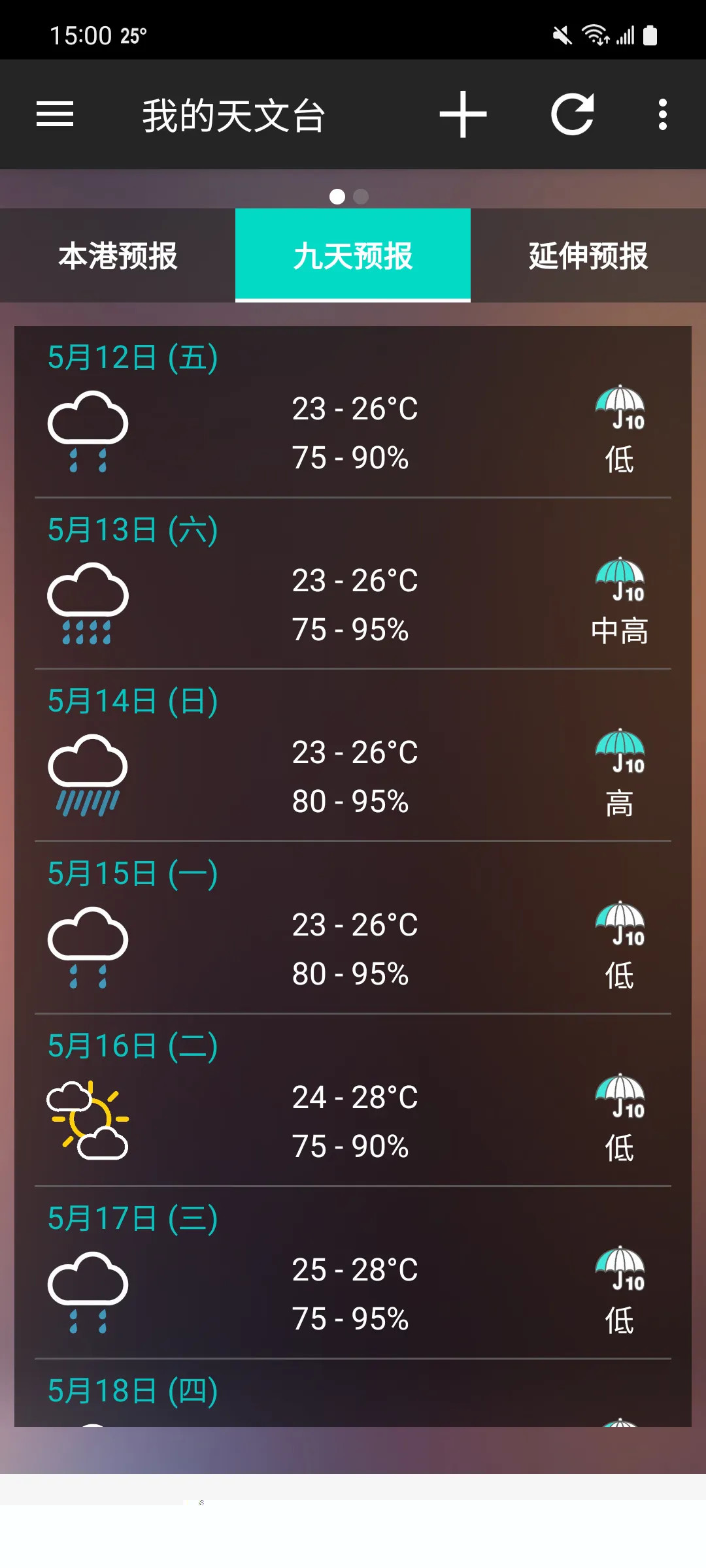Switch to the 本港预报 tab
The height and width of the screenshot is (1568, 706).
[x=118, y=255]
